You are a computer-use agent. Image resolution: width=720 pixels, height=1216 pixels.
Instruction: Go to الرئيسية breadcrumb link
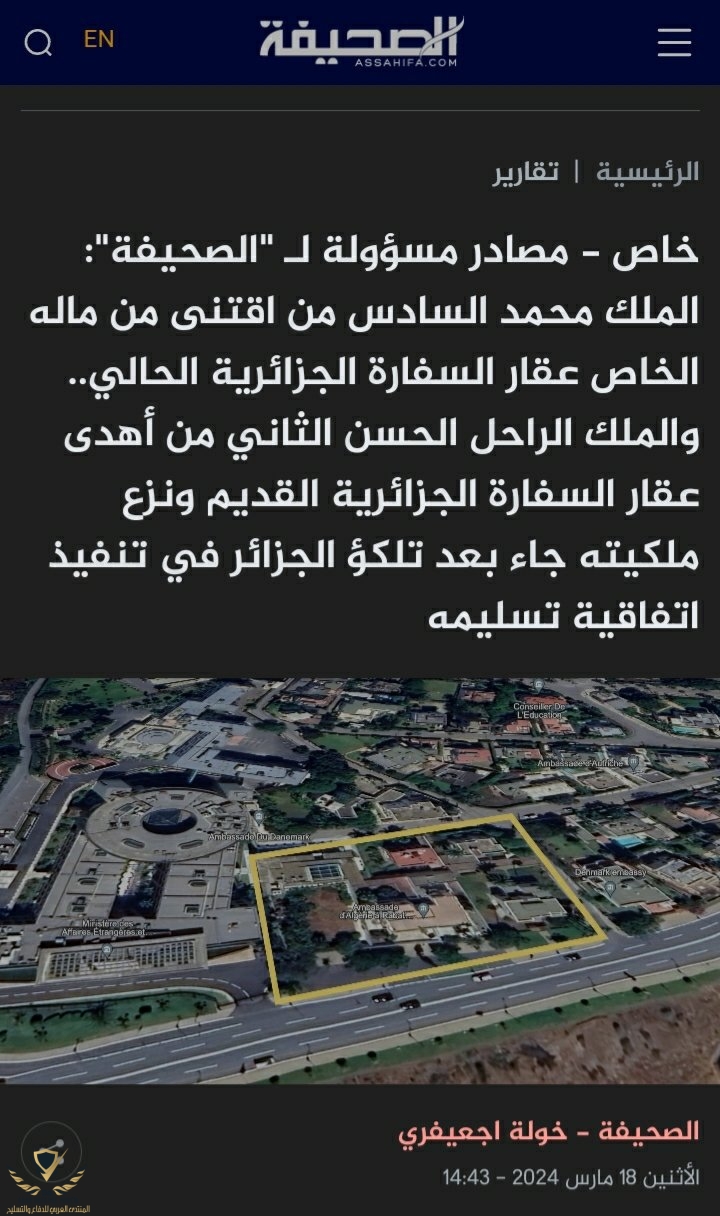coord(647,172)
